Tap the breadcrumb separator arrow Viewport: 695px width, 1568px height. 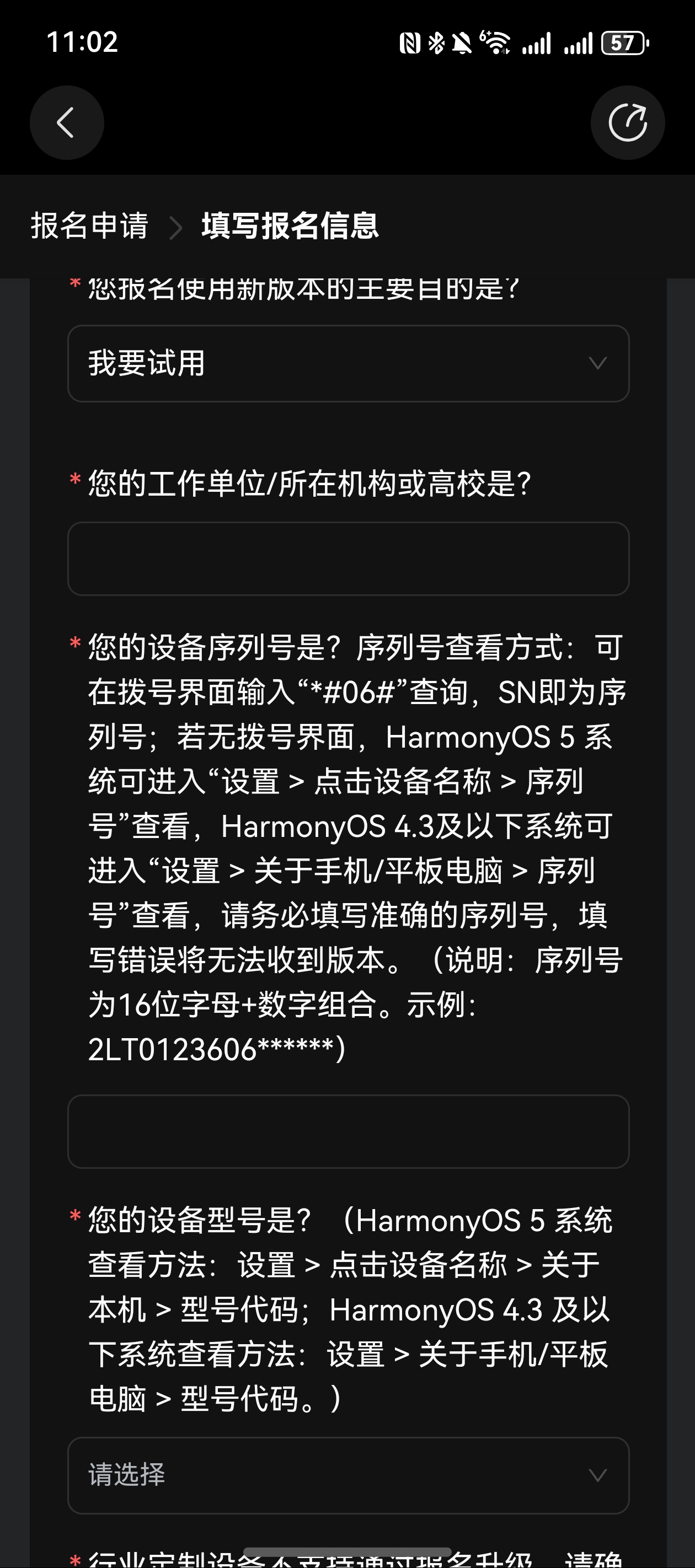pos(177,228)
